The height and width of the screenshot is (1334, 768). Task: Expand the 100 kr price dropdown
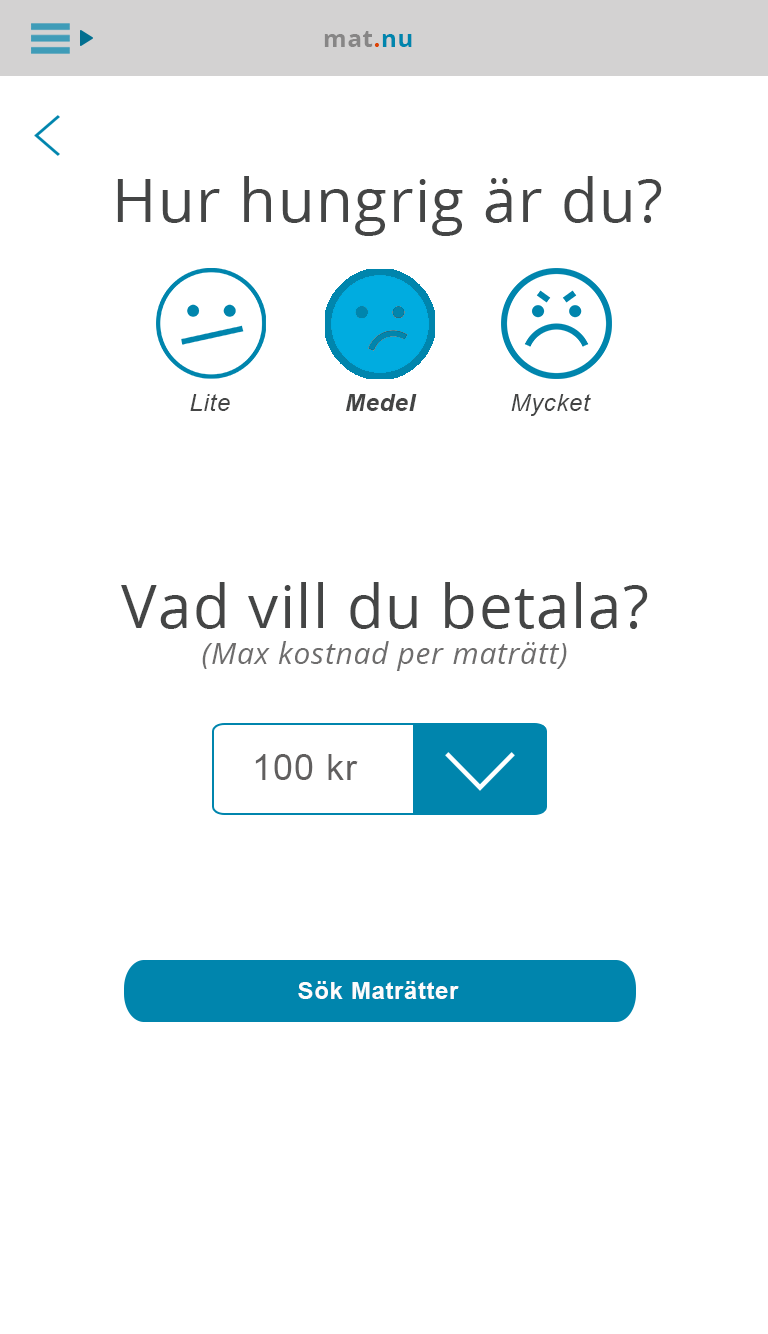480,769
